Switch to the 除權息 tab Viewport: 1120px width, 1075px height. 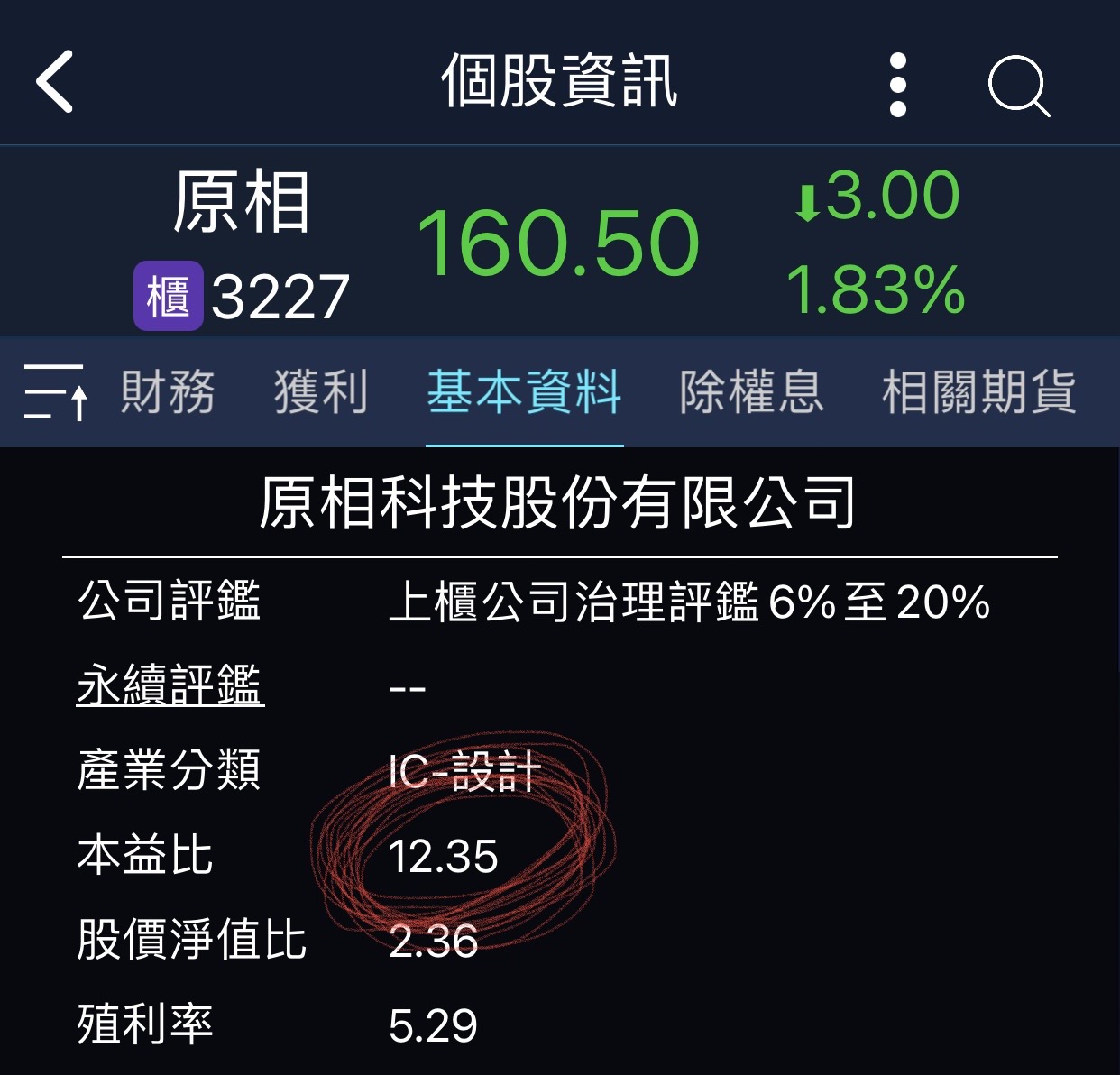click(751, 392)
